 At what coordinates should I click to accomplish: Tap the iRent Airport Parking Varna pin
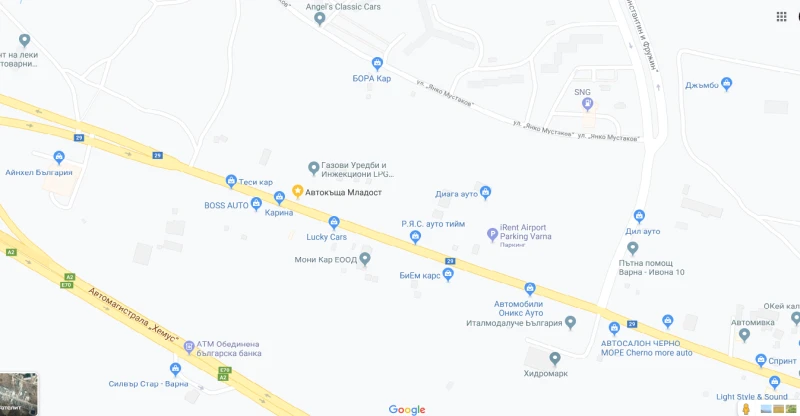click(x=492, y=234)
